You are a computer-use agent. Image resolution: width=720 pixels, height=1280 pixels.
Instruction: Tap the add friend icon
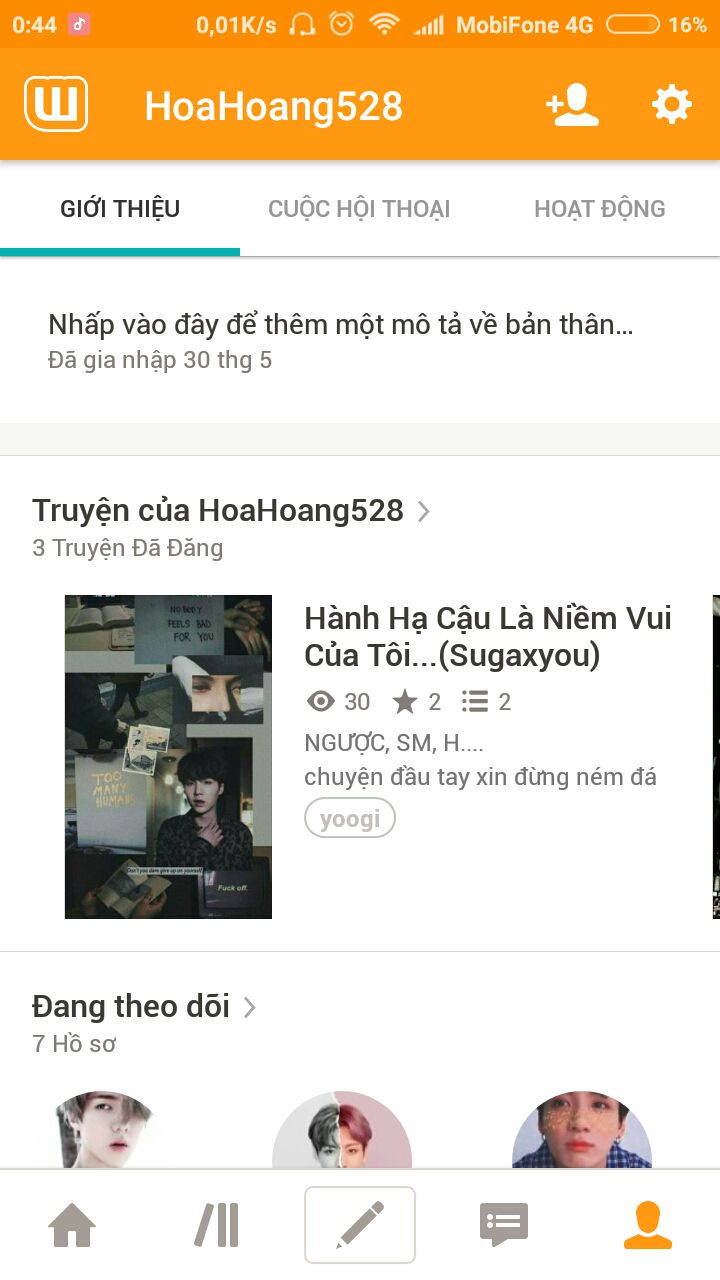(572, 104)
